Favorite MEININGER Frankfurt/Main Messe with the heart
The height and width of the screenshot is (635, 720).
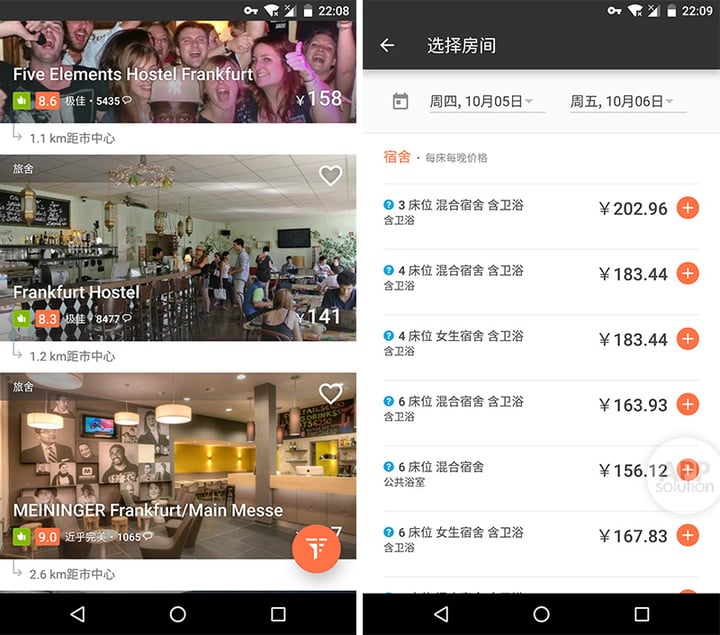330,393
